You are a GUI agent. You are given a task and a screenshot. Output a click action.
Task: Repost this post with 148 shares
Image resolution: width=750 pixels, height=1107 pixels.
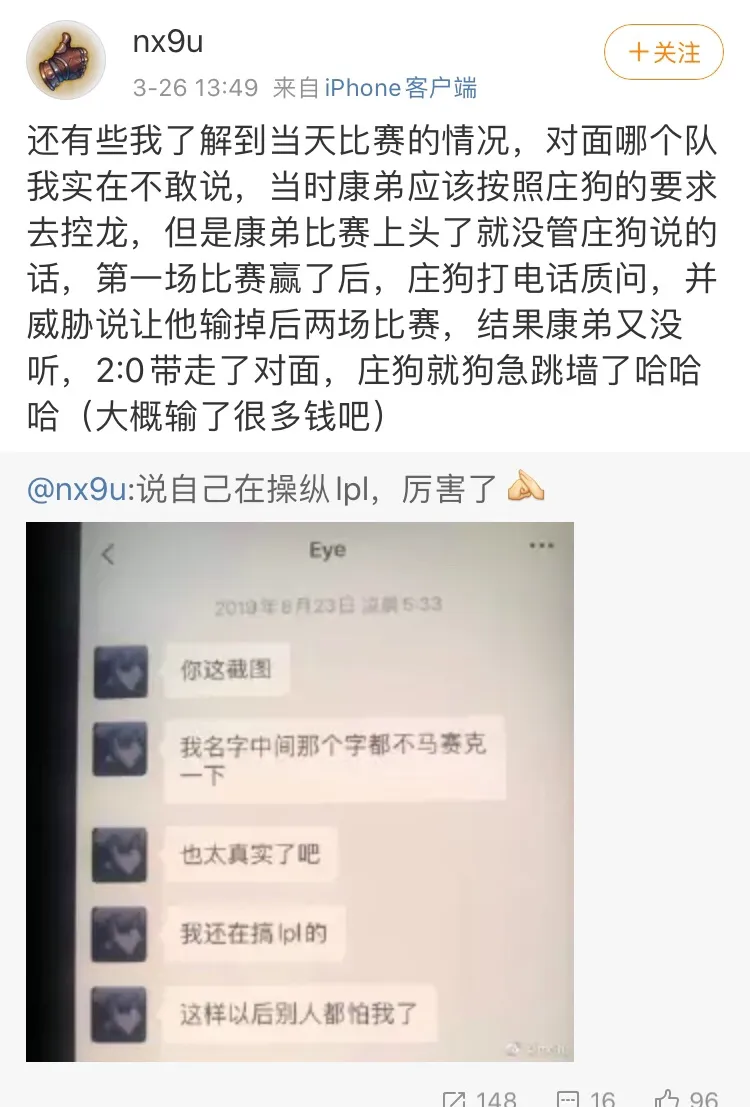[479, 1097]
